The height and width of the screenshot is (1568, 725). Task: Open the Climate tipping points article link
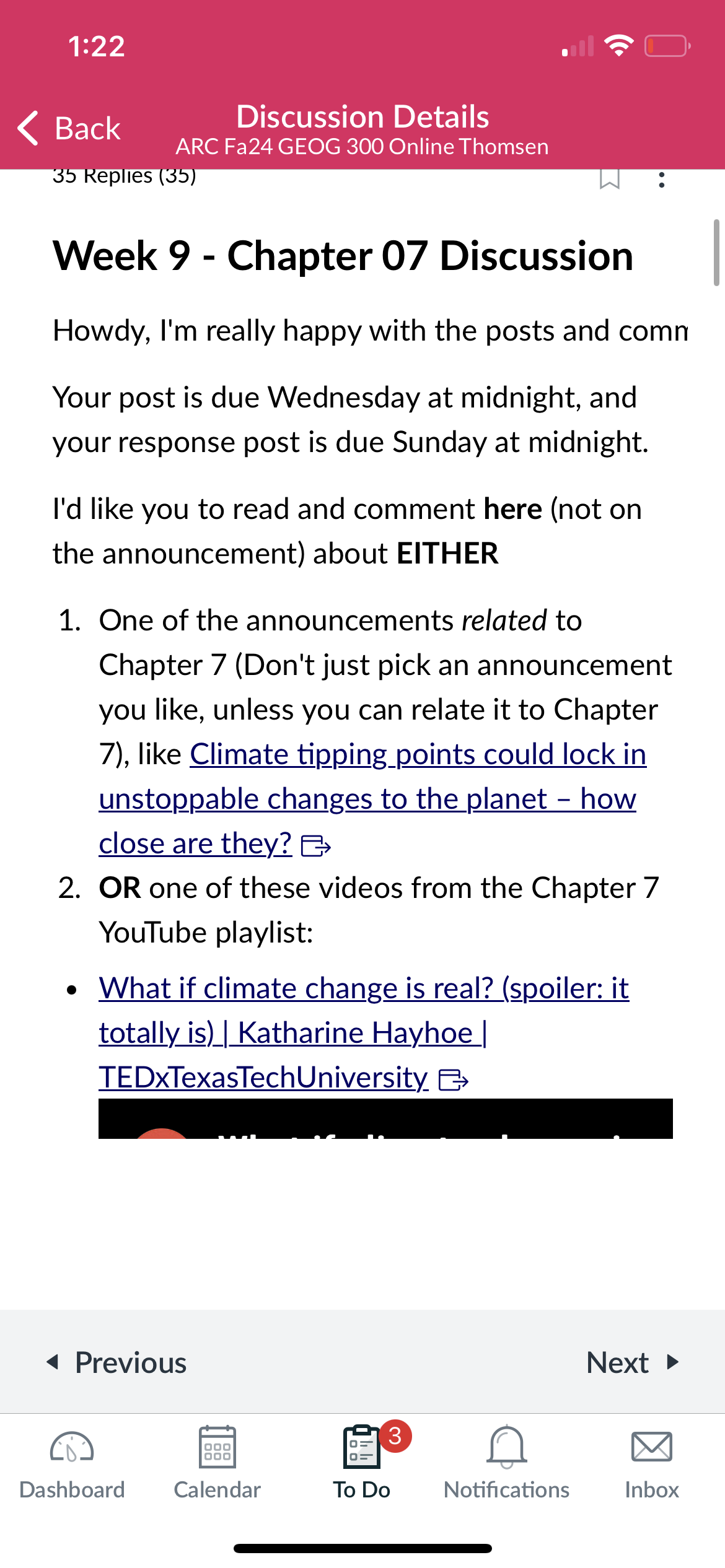click(372, 799)
